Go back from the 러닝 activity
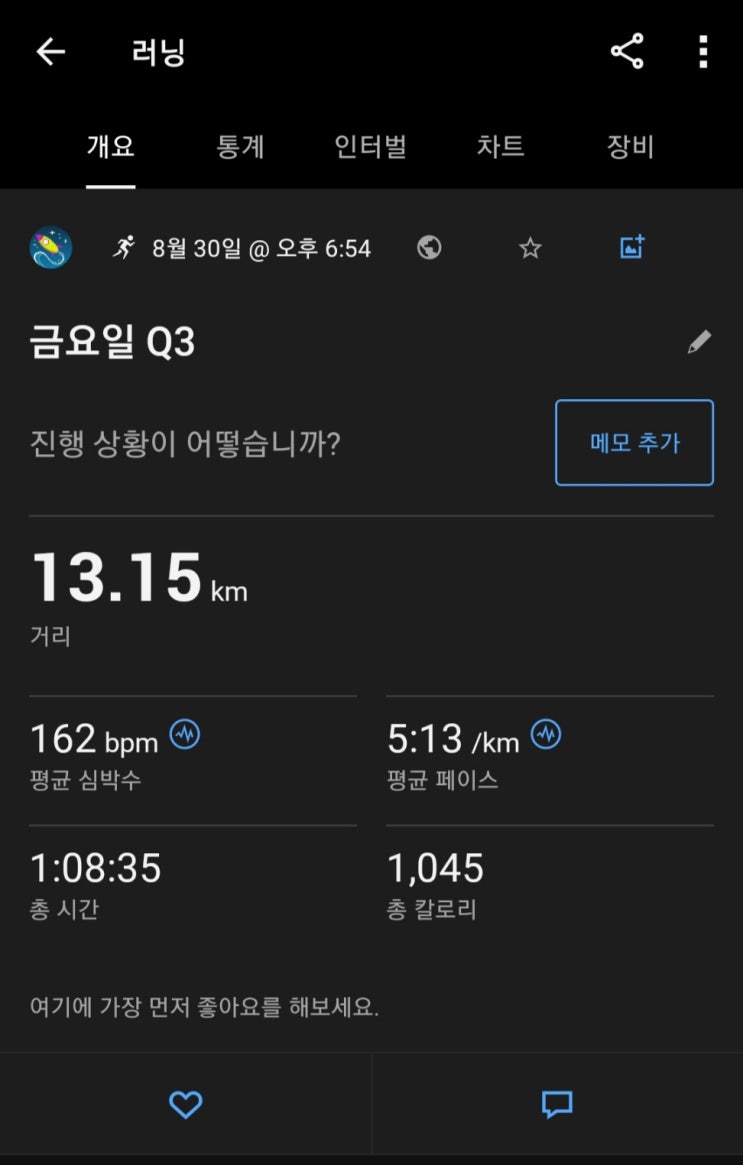Image resolution: width=743 pixels, height=1165 pixels. click(50, 53)
